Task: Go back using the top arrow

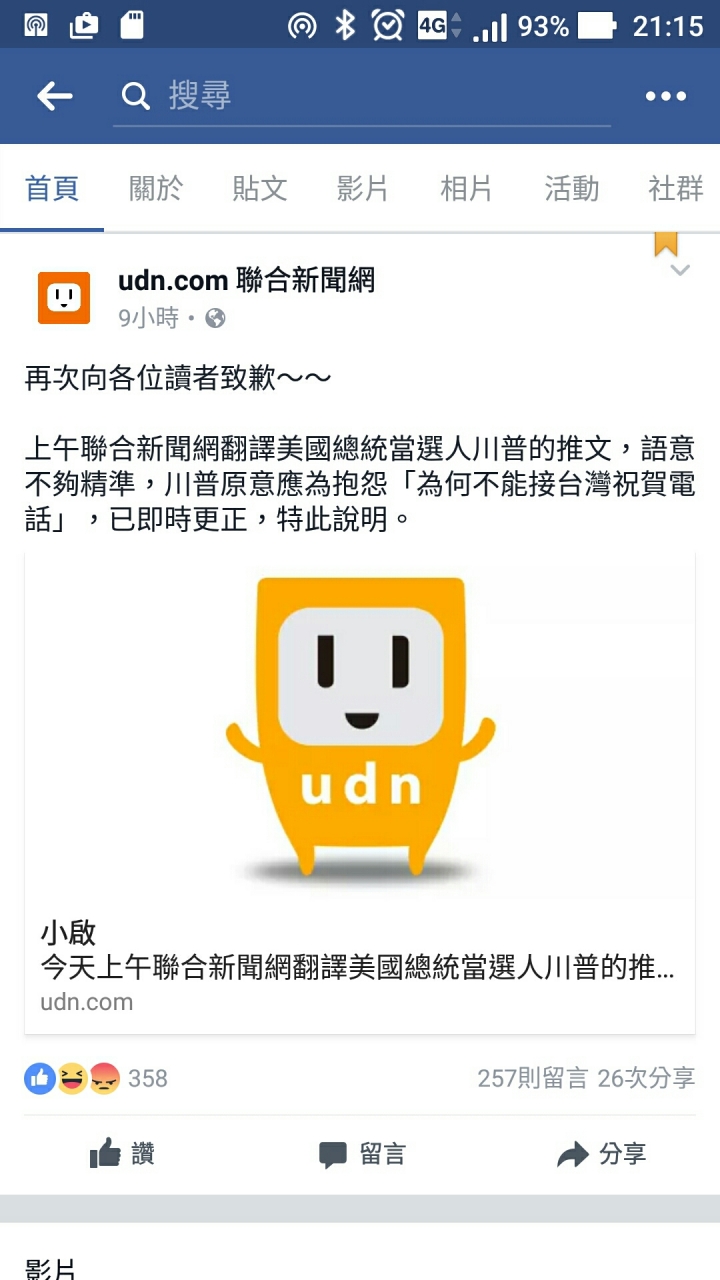Action: [55, 96]
